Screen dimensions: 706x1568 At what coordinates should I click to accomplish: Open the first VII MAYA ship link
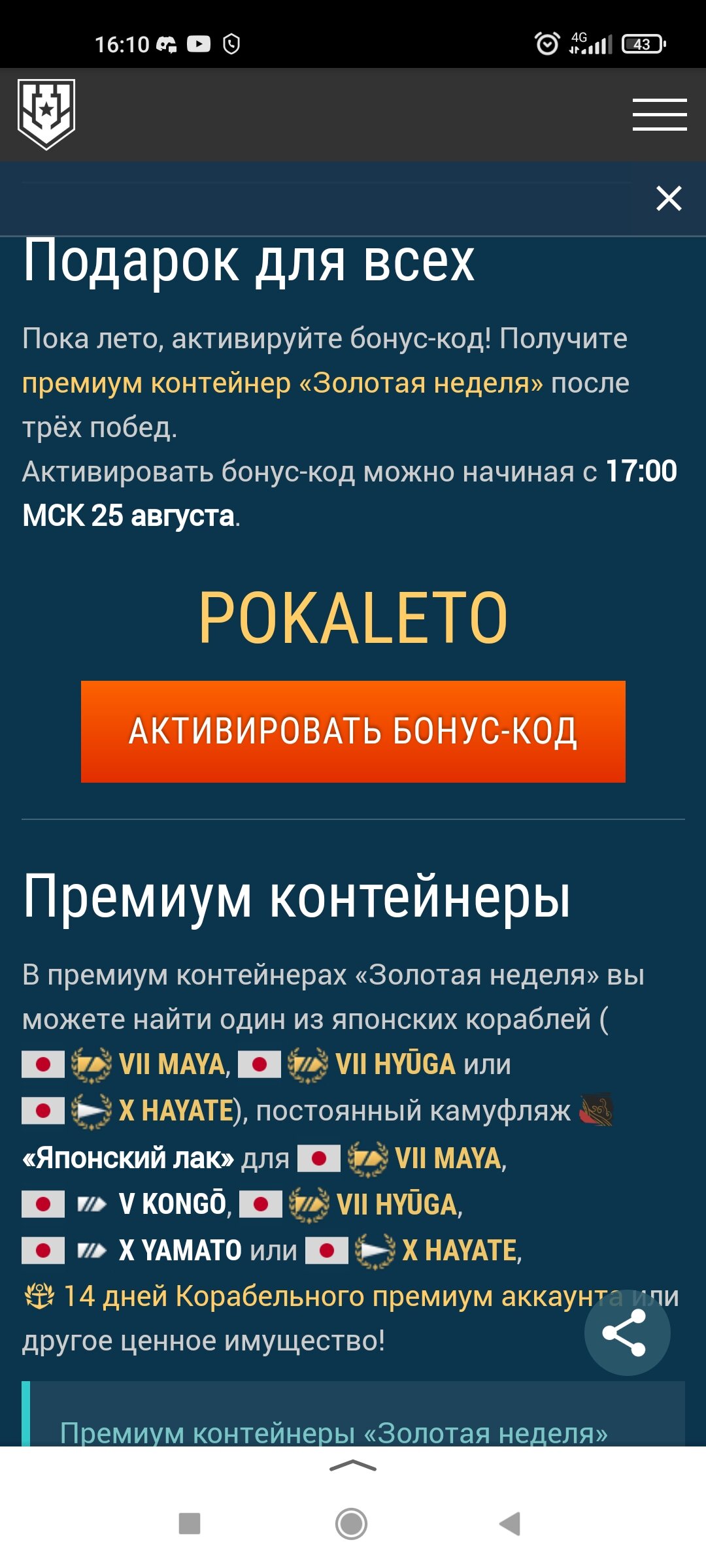(x=173, y=1064)
